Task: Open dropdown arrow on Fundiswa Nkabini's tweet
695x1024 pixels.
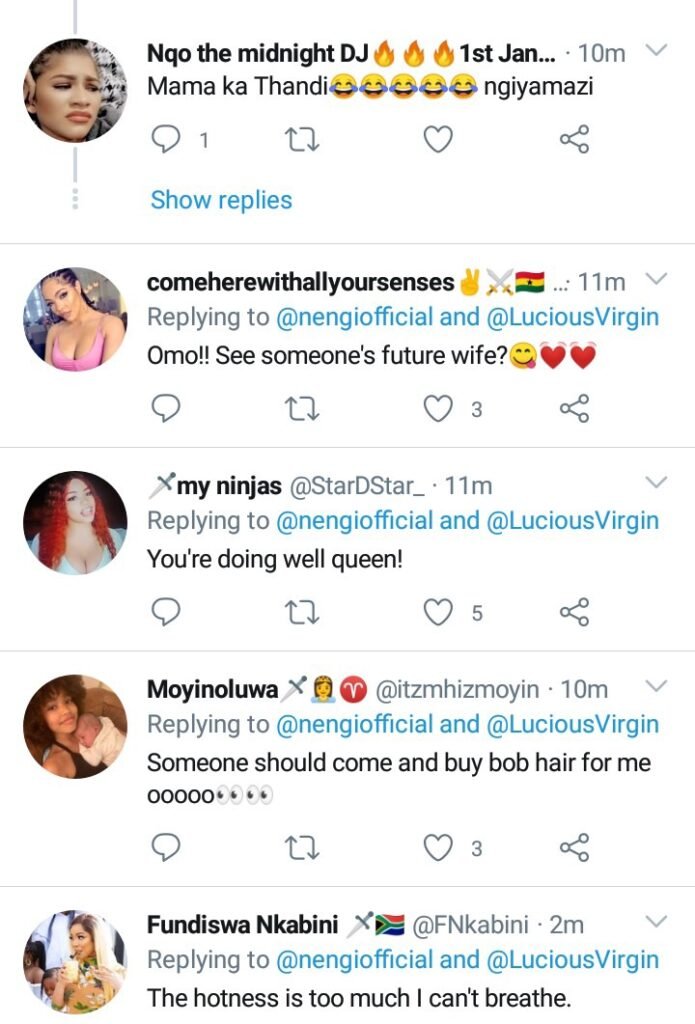Action: [x=656, y=920]
